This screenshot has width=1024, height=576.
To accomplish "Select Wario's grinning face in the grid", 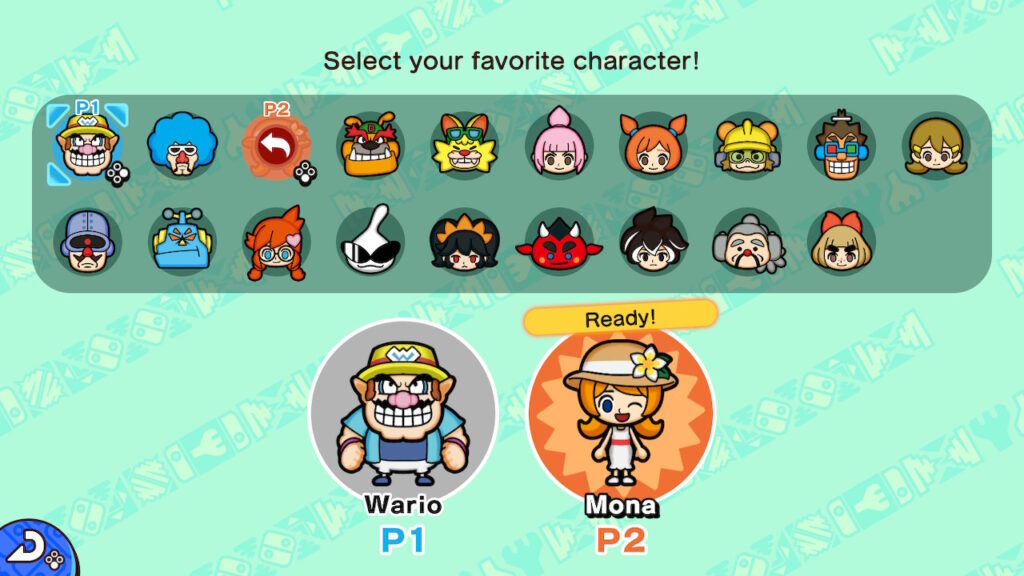I will click(x=87, y=146).
